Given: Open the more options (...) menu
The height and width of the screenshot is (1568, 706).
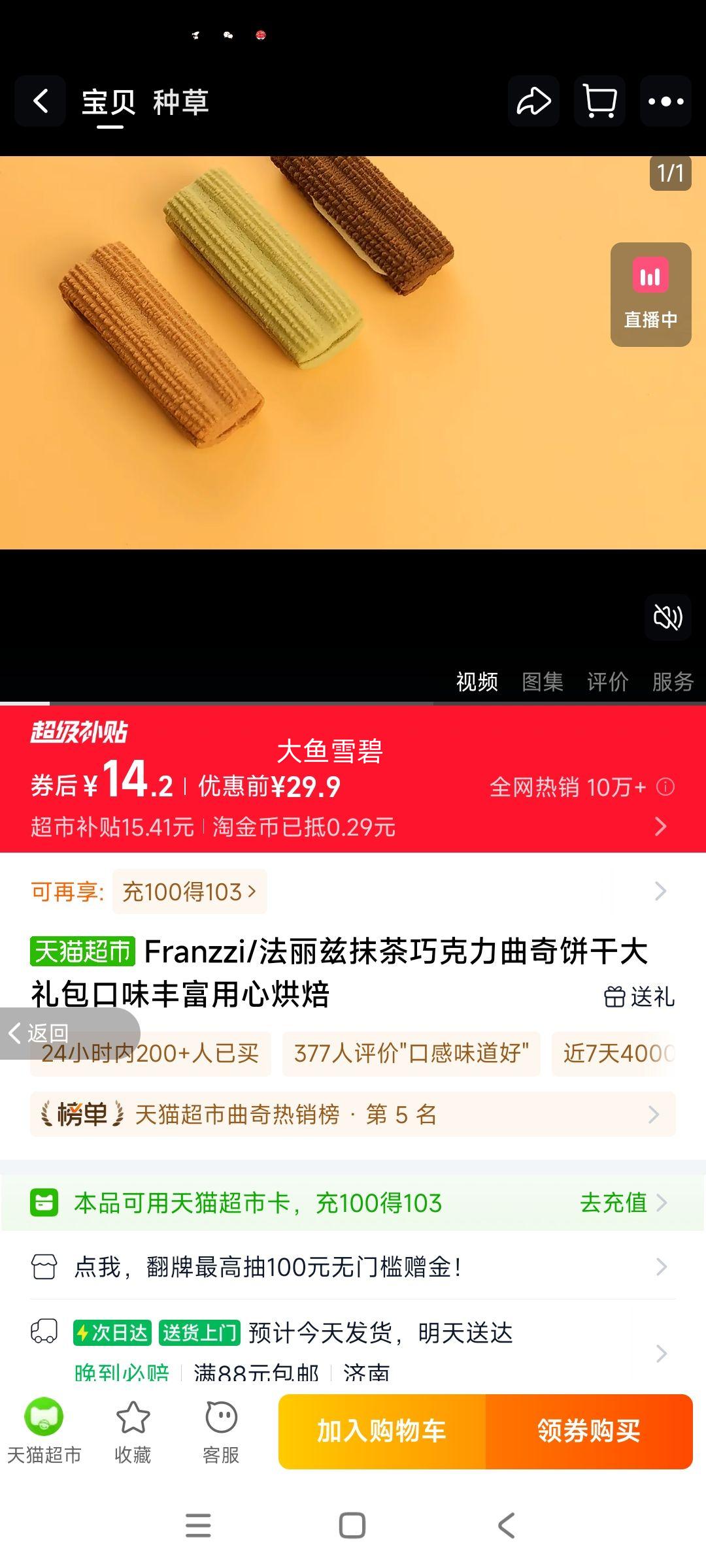Looking at the screenshot, I should [x=665, y=101].
